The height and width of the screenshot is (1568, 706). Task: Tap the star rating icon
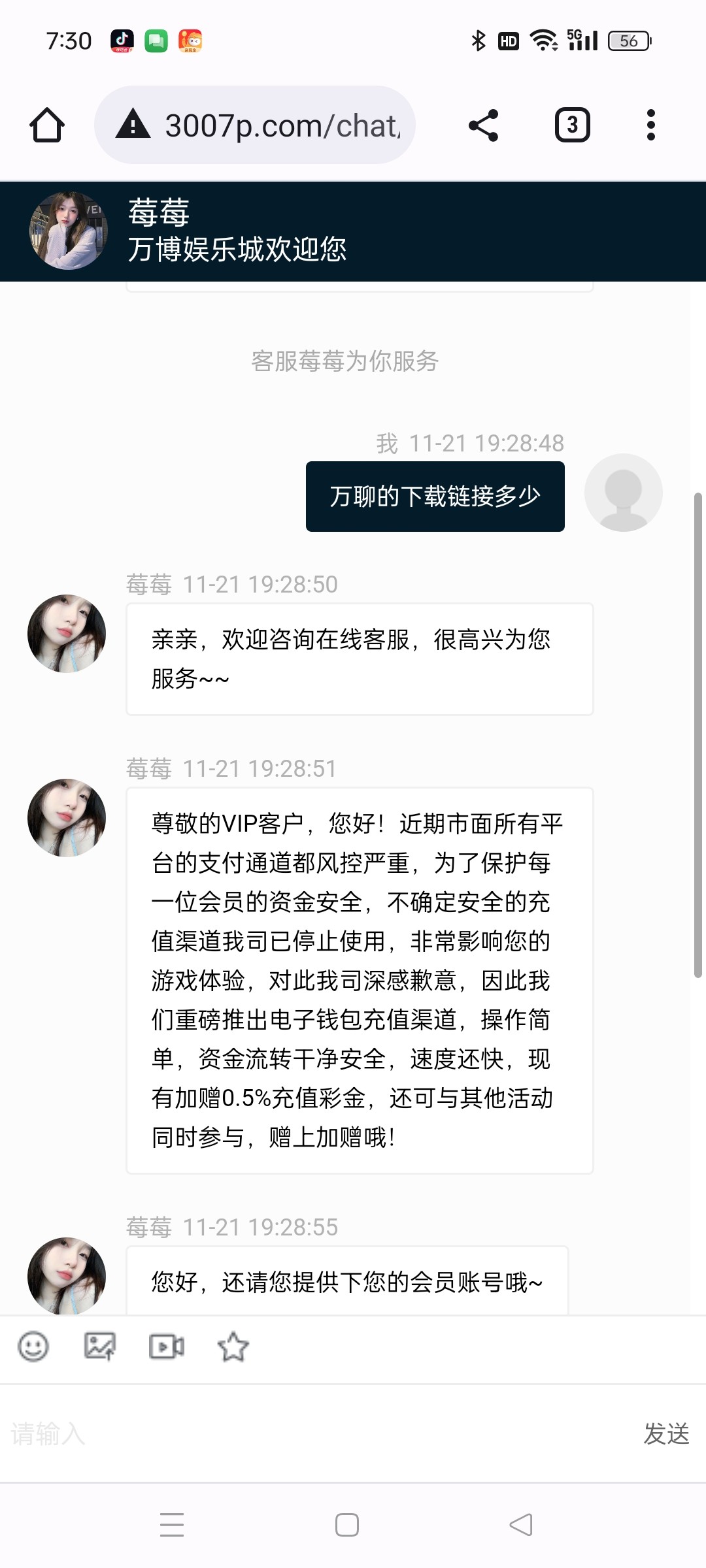233,1347
